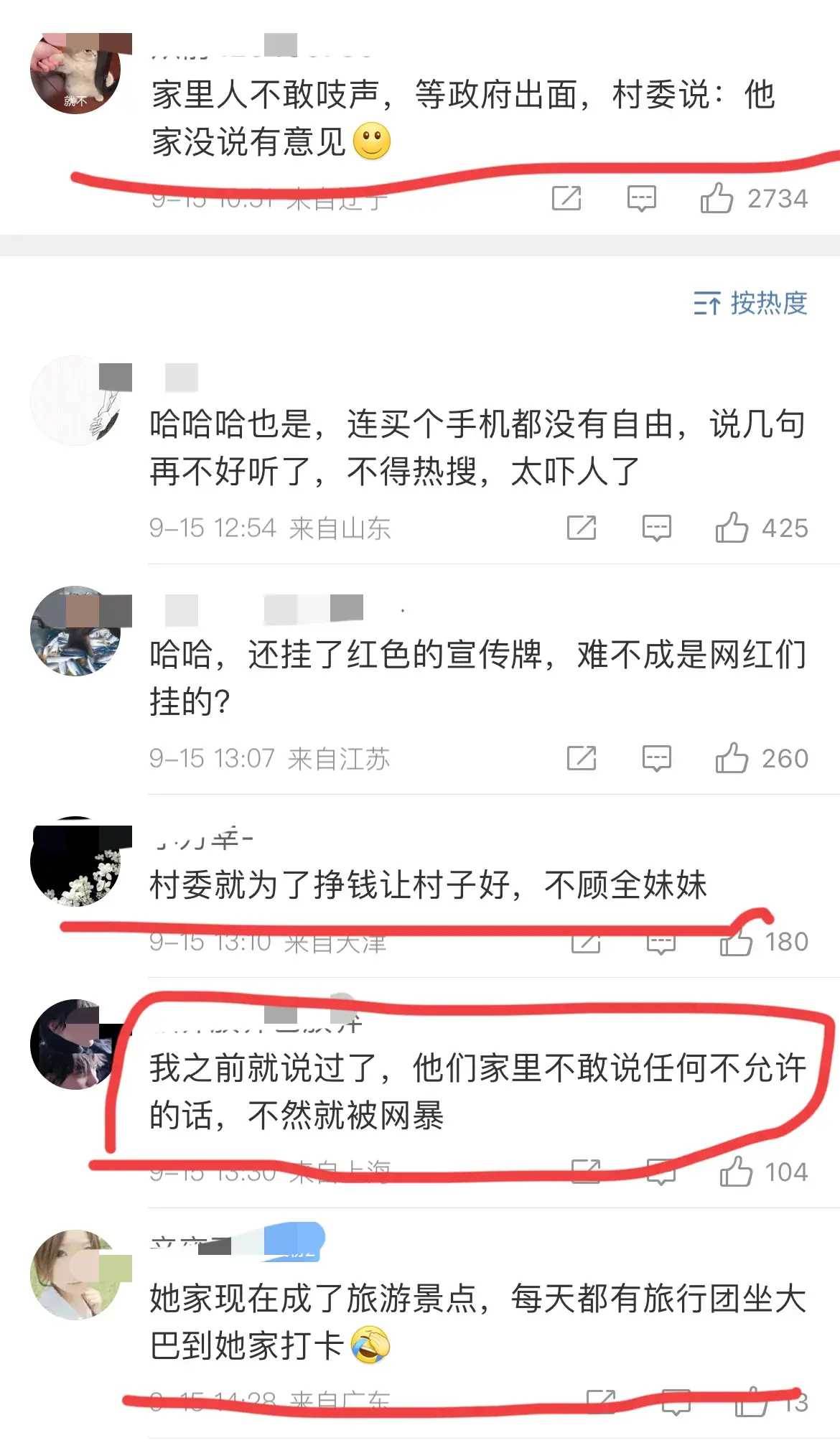Screen dimensions: 840x1443
Task: Reply to the comment from 江苏
Action: click(656, 758)
